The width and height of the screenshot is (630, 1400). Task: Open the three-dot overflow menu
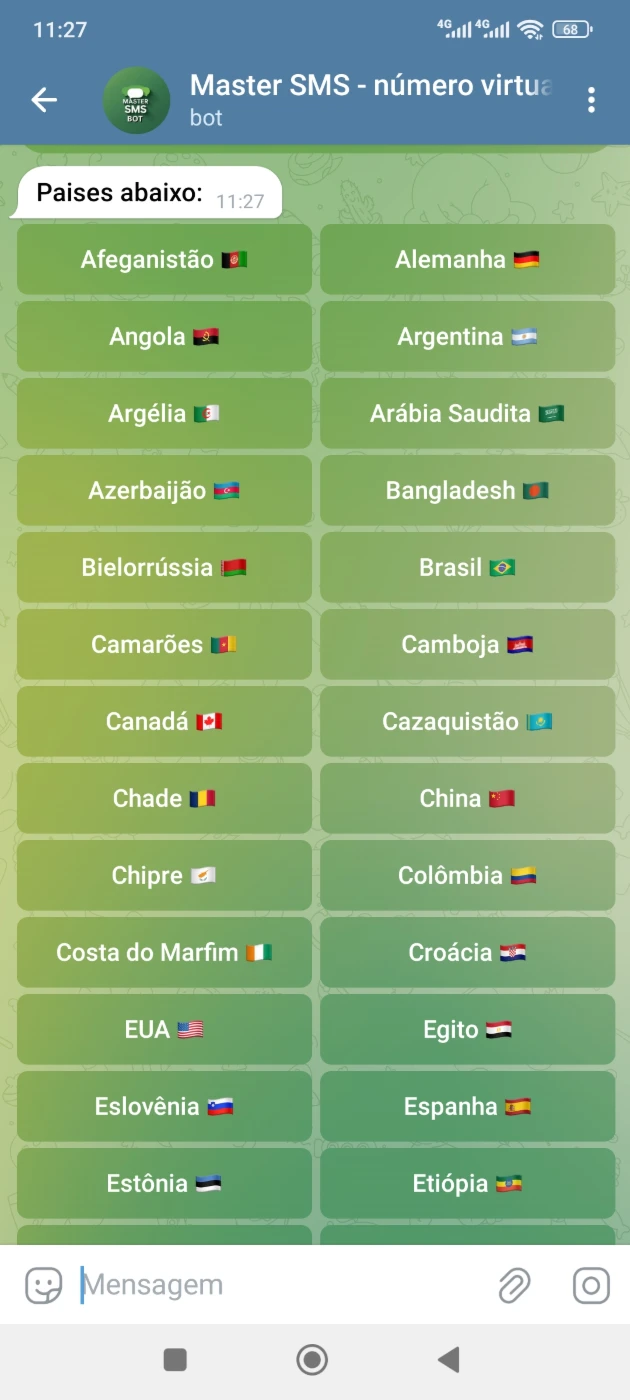tap(591, 99)
